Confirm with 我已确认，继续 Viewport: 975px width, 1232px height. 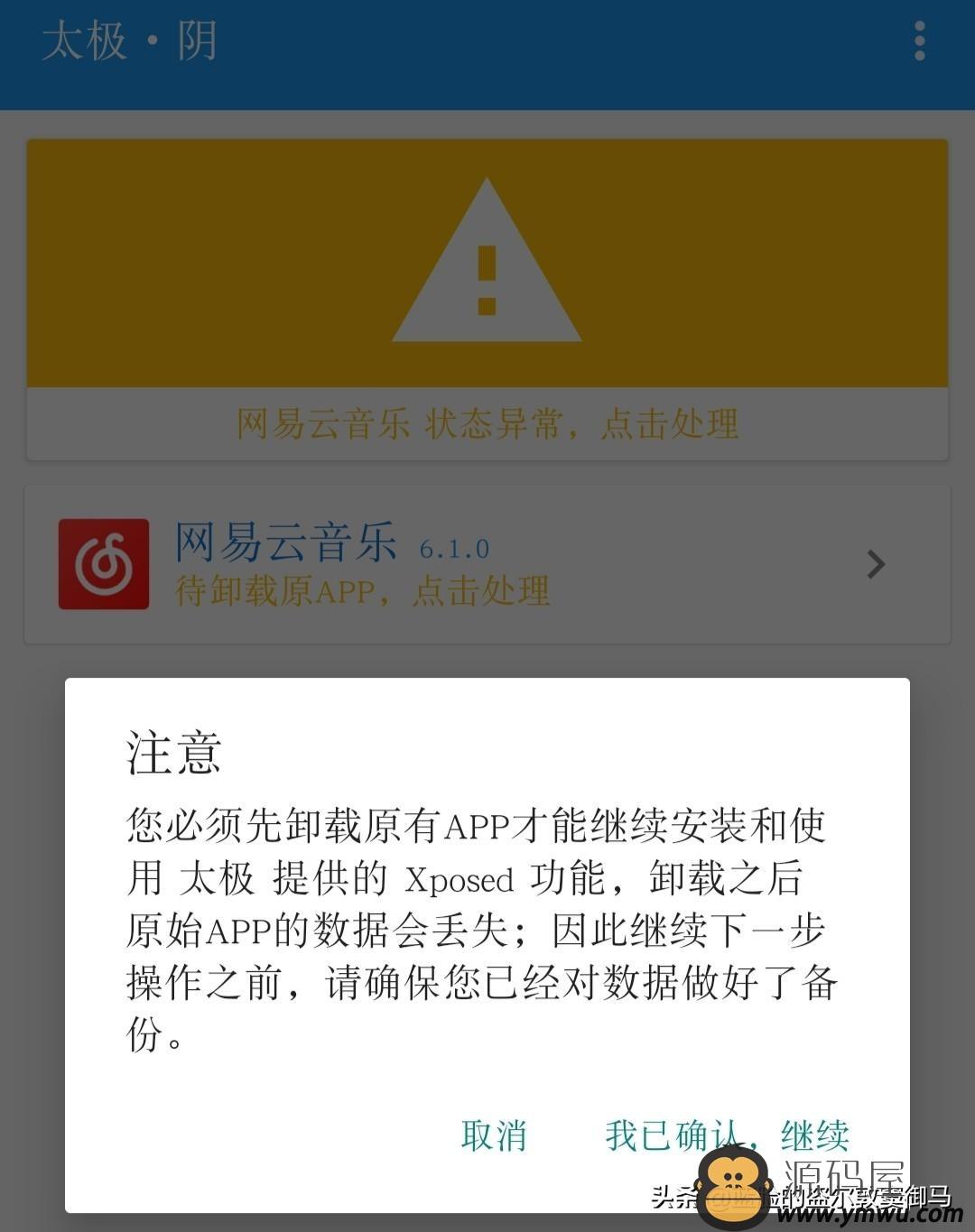coord(726,1135)
